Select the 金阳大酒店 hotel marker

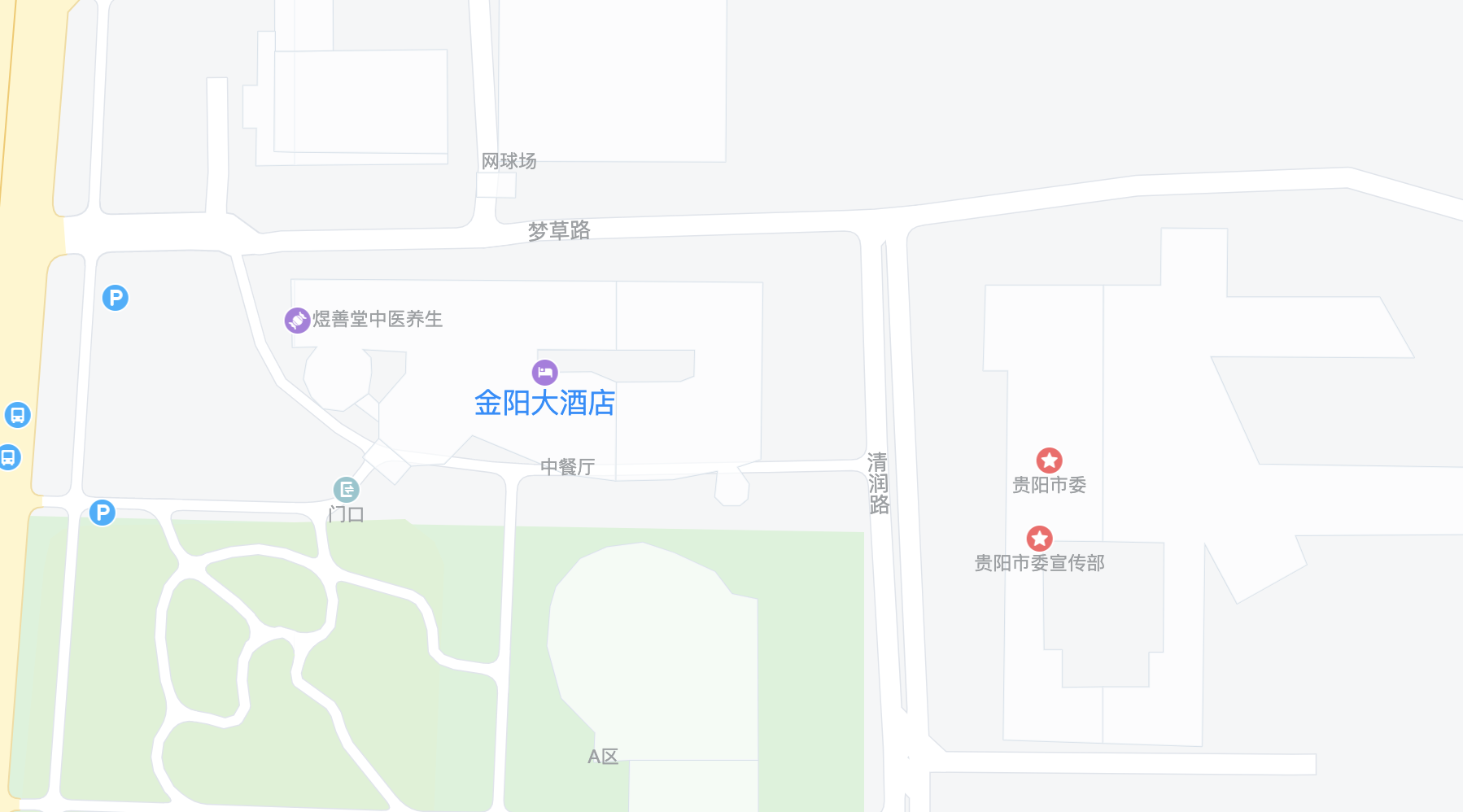(544, 373)
